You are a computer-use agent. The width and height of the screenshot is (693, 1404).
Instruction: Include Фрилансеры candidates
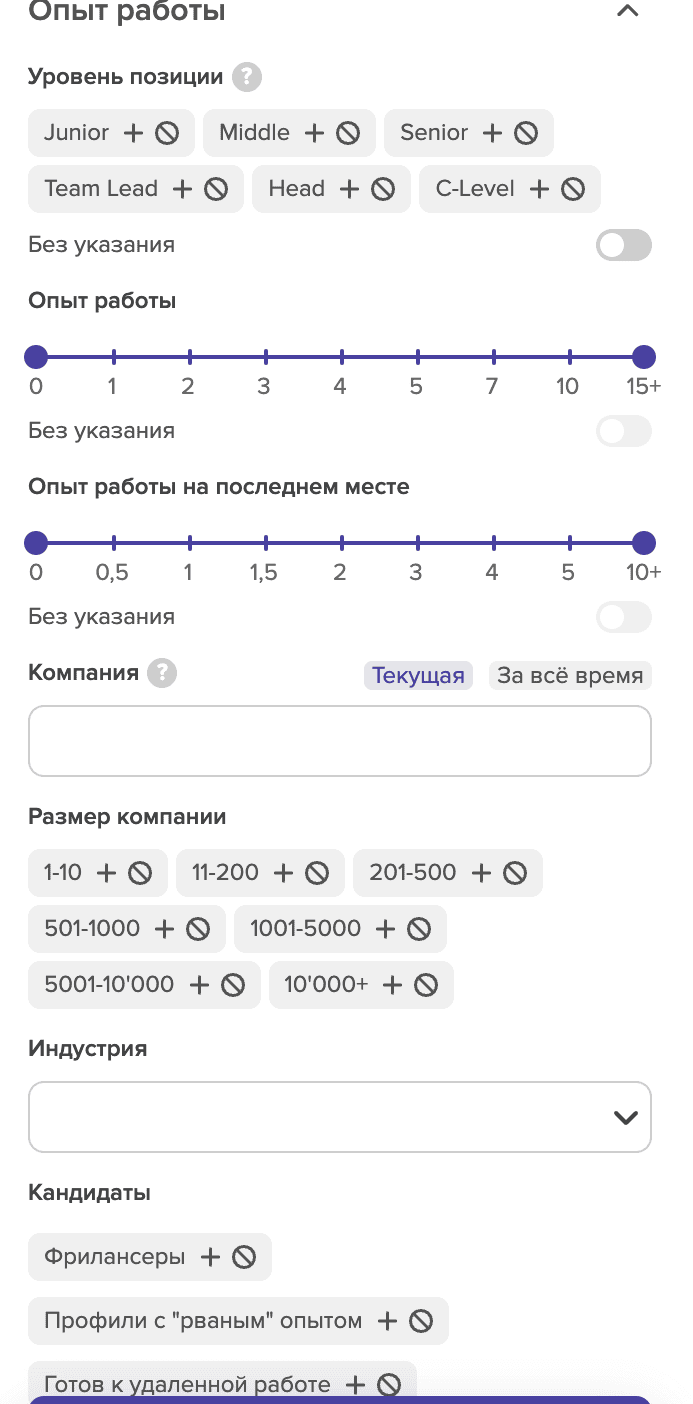(x=210, y=1257)
